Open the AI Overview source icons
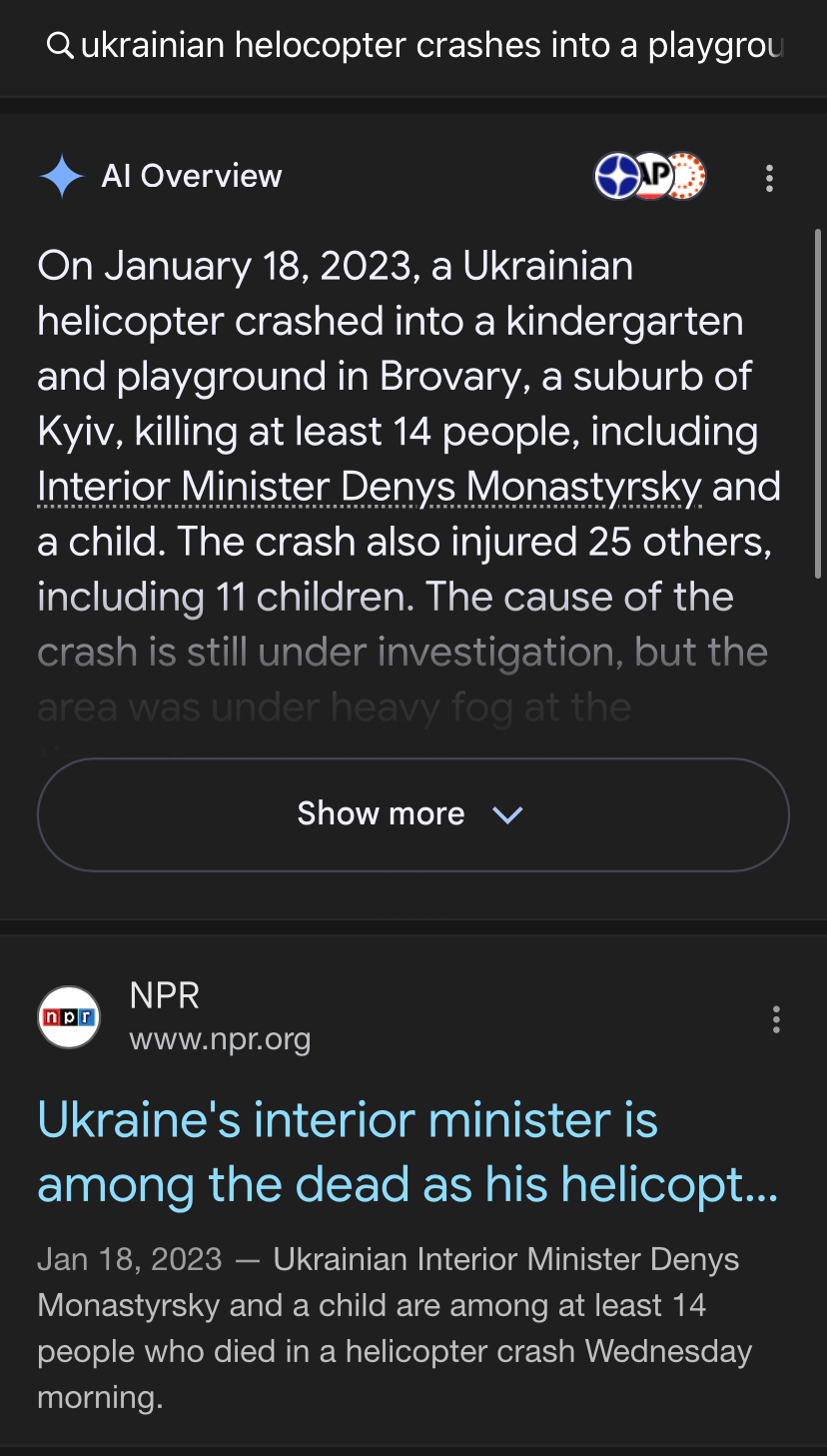827x1456 pixels. point(650,177)
